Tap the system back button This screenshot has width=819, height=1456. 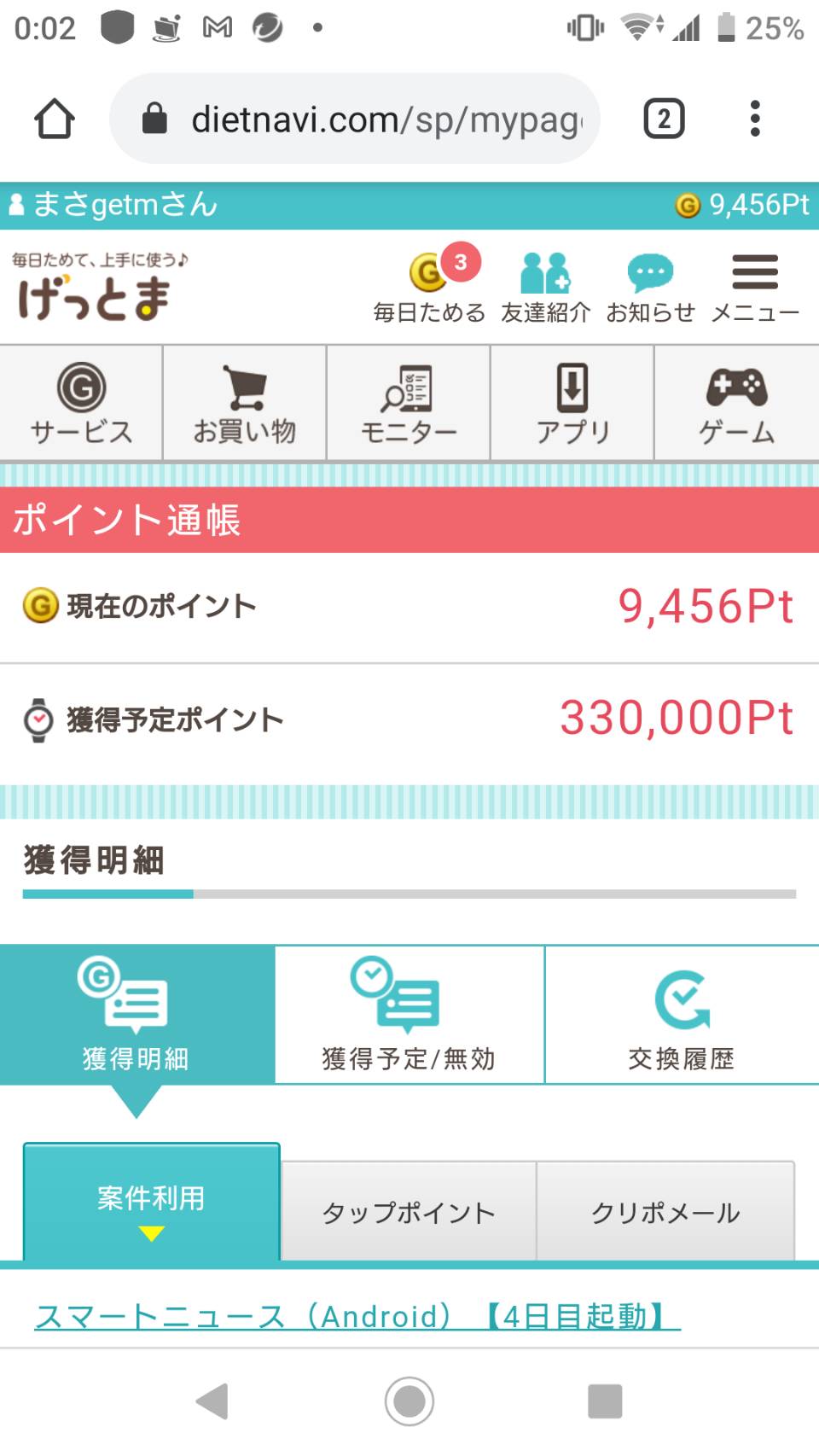click(x=212, y=1401)
